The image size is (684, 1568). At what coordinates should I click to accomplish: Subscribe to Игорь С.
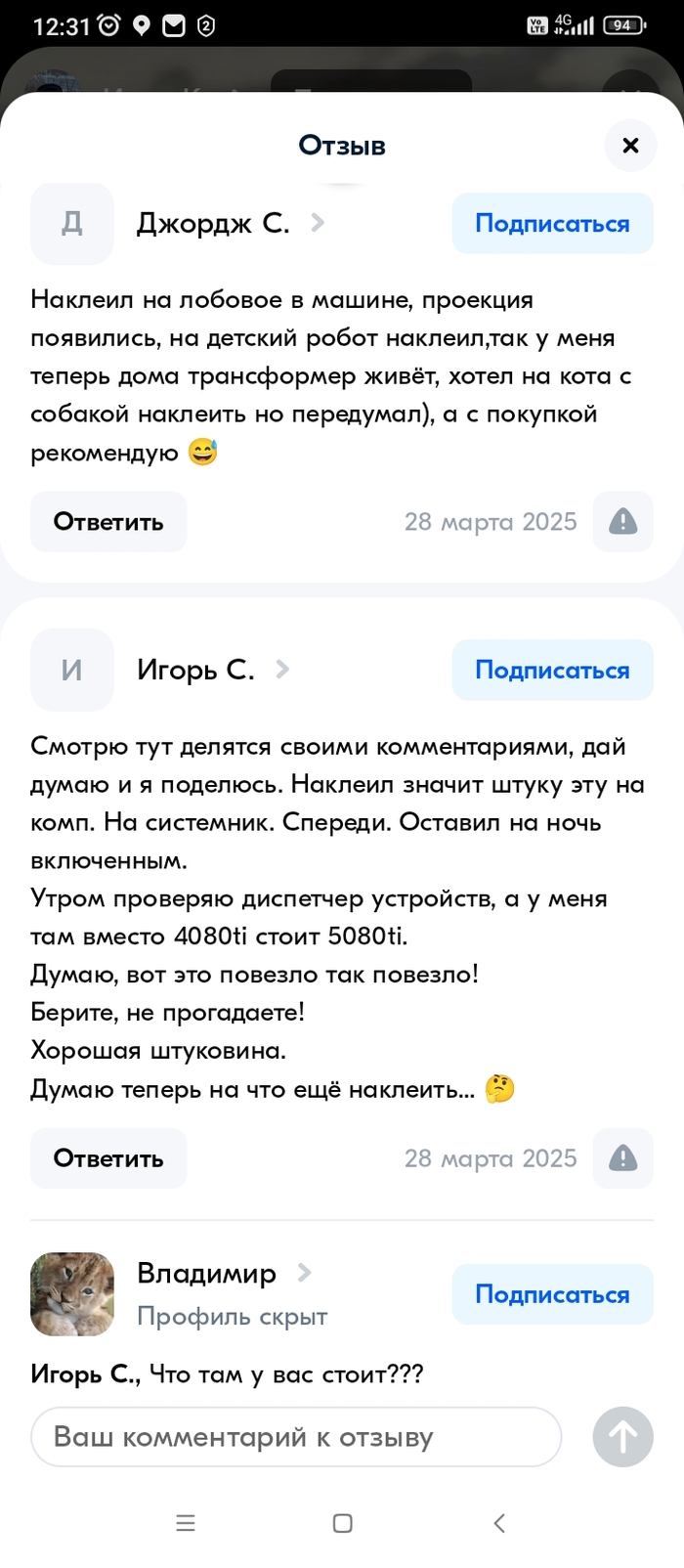click(x=552, y=671)
